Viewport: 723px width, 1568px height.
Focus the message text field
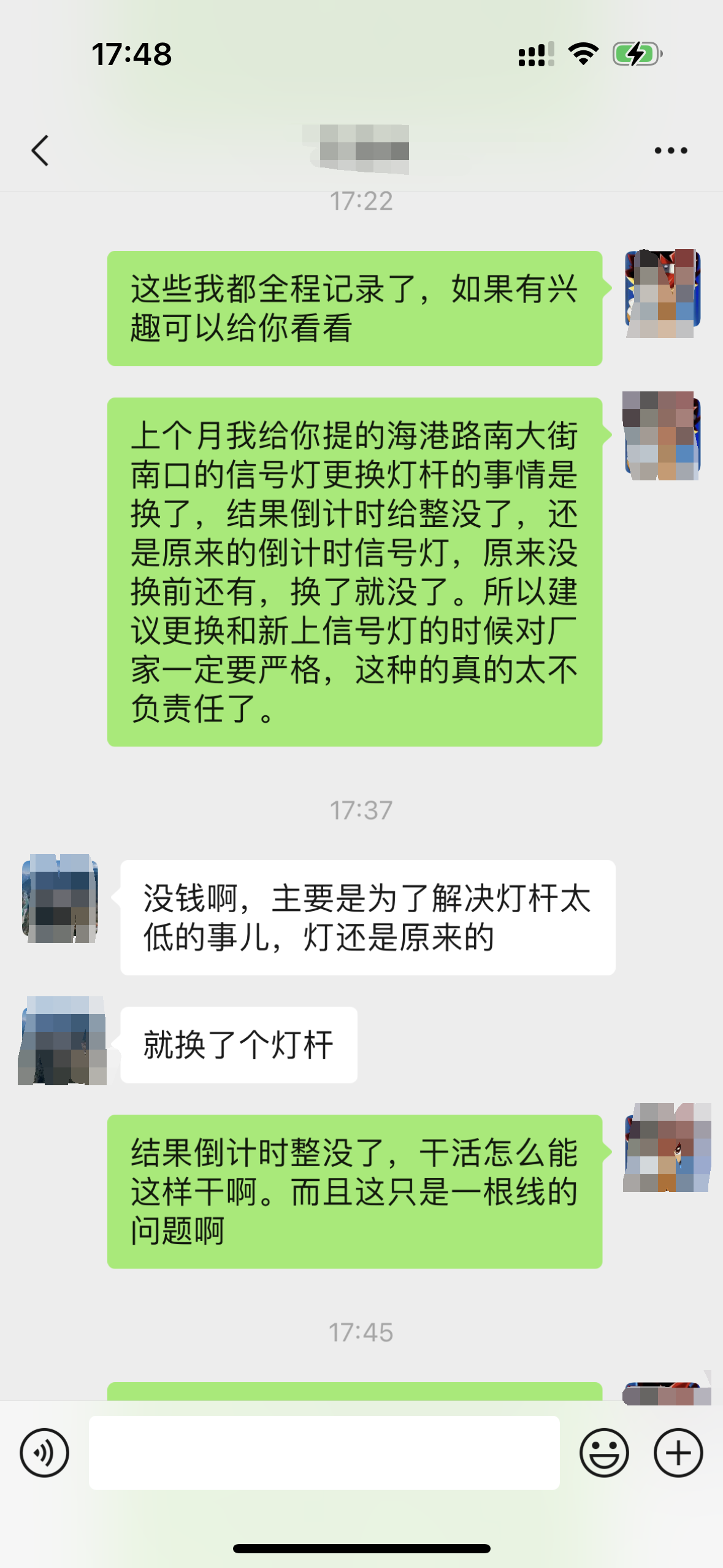324,1453
